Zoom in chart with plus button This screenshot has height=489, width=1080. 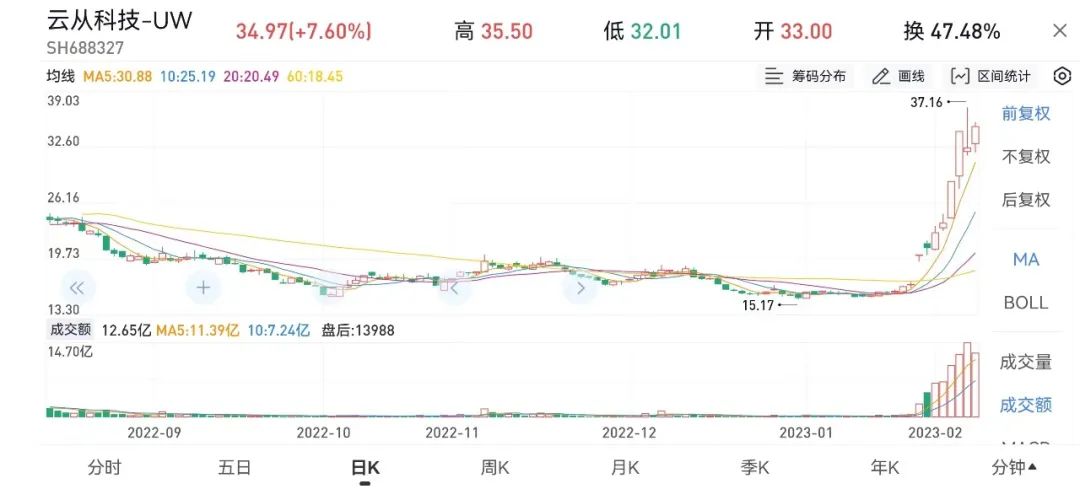tap(203, 288)
